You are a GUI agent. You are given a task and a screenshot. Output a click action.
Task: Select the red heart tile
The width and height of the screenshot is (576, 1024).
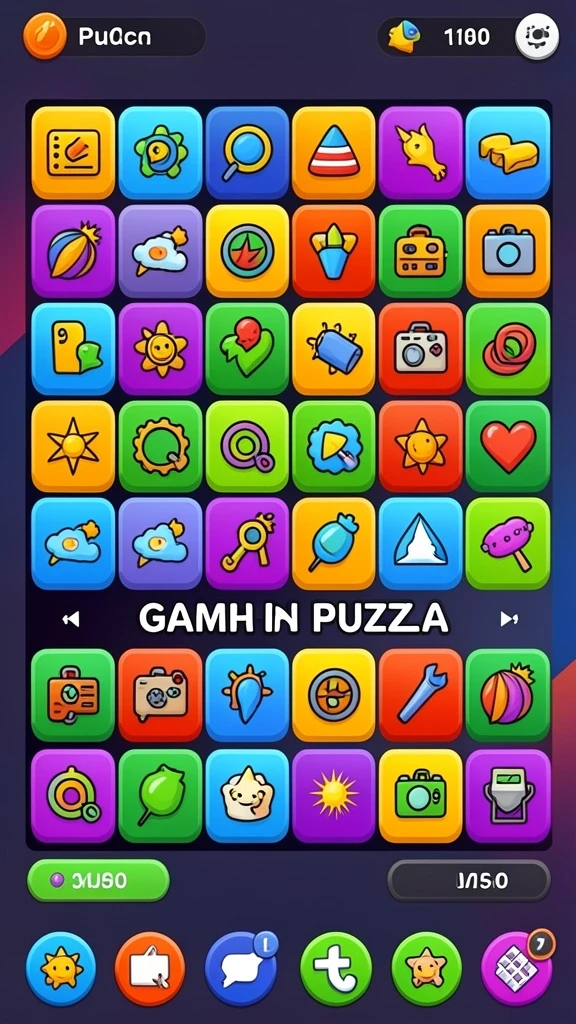(x=507, y=446)
